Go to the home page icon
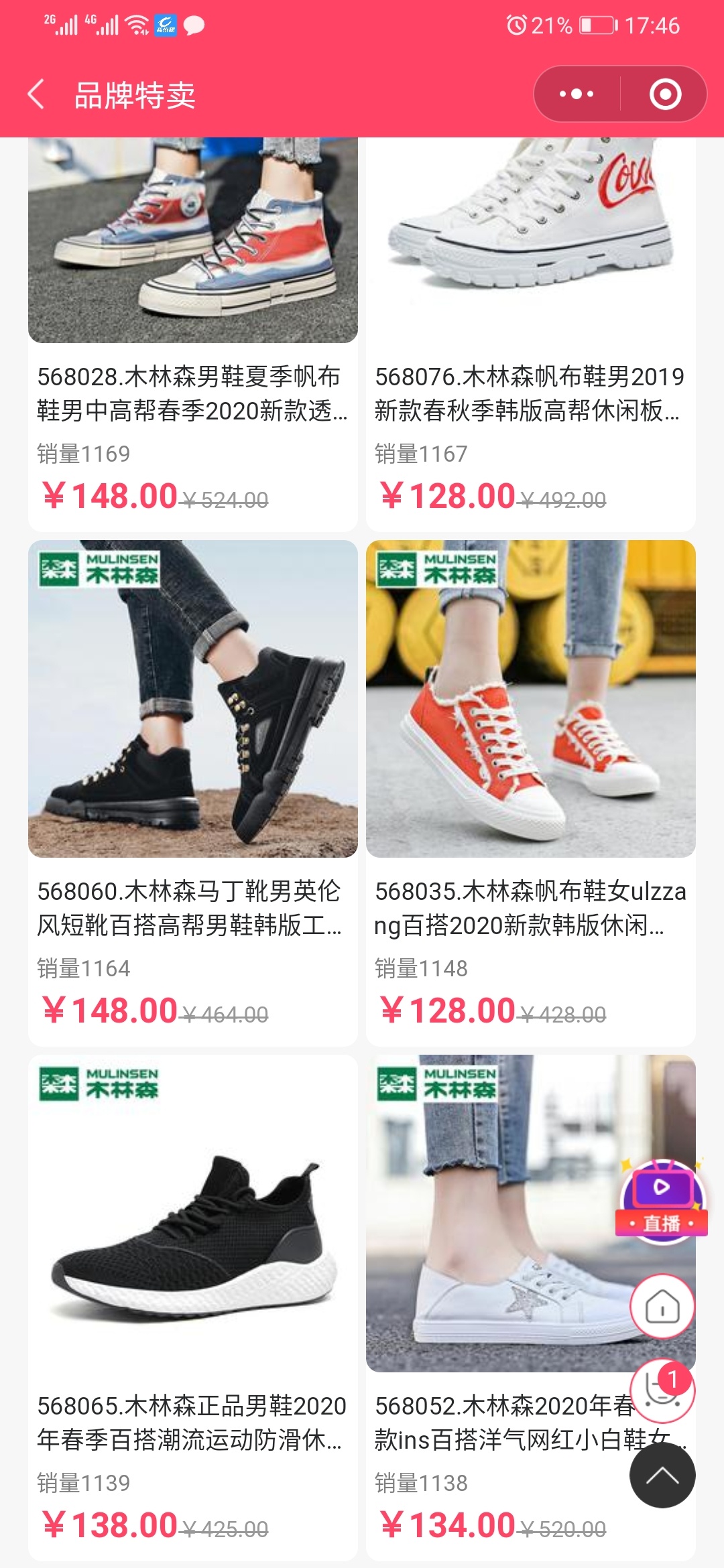The width and height of the screenshot is (724, 1568). (662, 1307)
